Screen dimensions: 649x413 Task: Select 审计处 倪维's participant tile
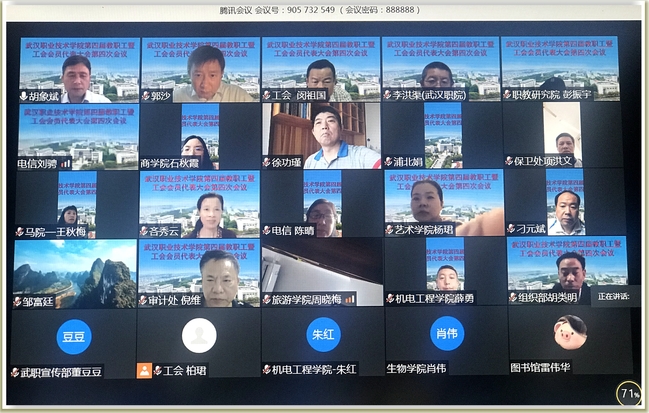198,272
